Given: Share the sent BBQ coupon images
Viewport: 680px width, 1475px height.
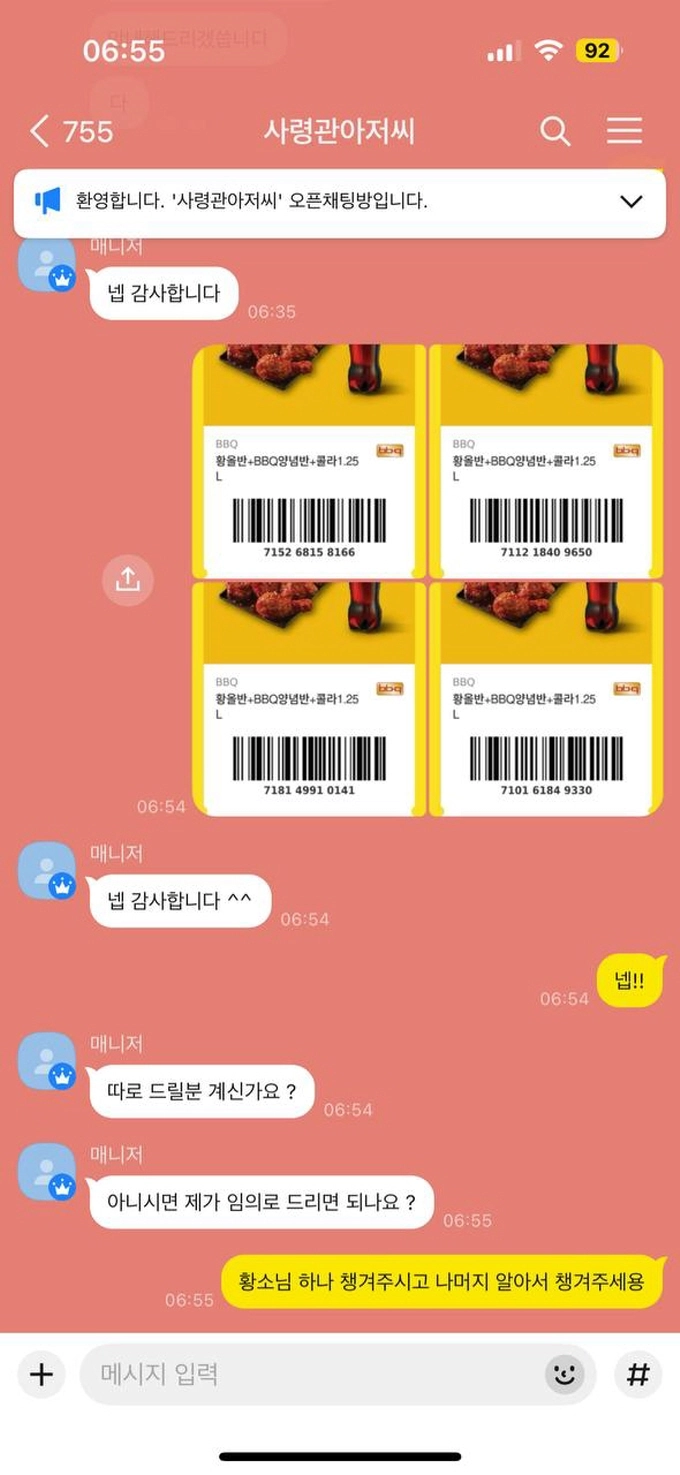Looking at the screenshot, I should click(128, 578).
